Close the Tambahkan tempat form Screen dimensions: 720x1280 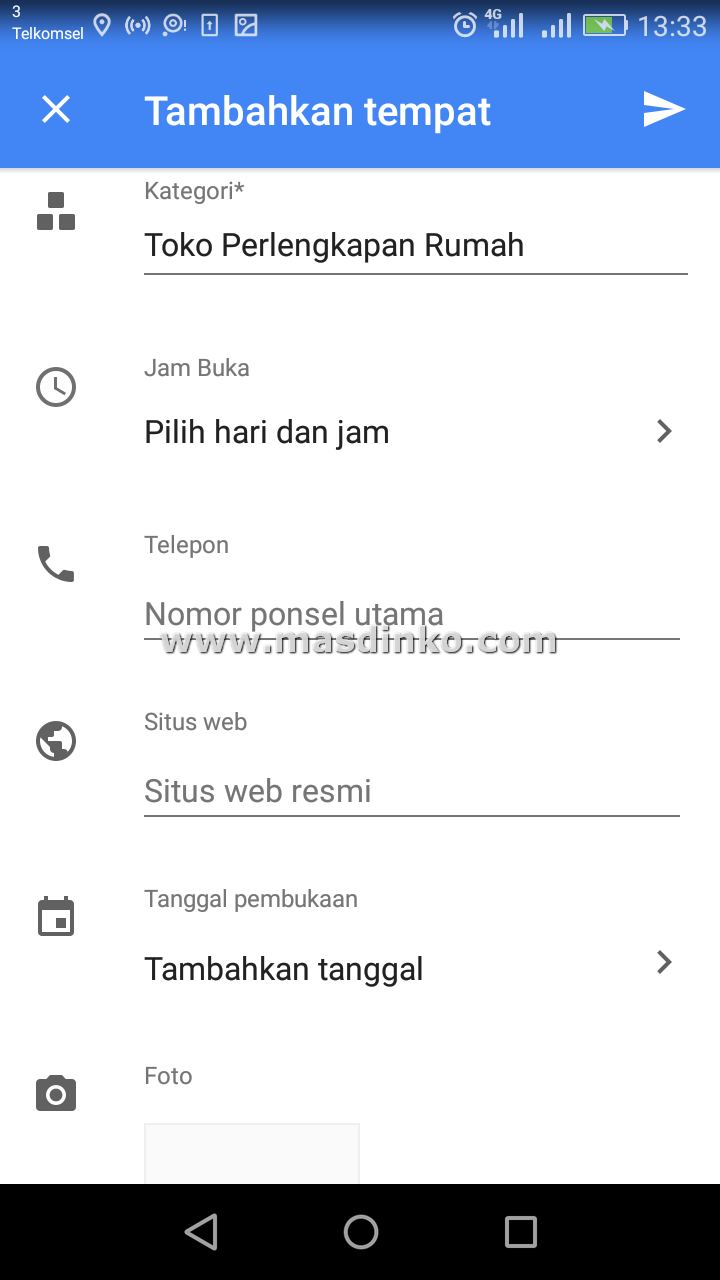56,110
